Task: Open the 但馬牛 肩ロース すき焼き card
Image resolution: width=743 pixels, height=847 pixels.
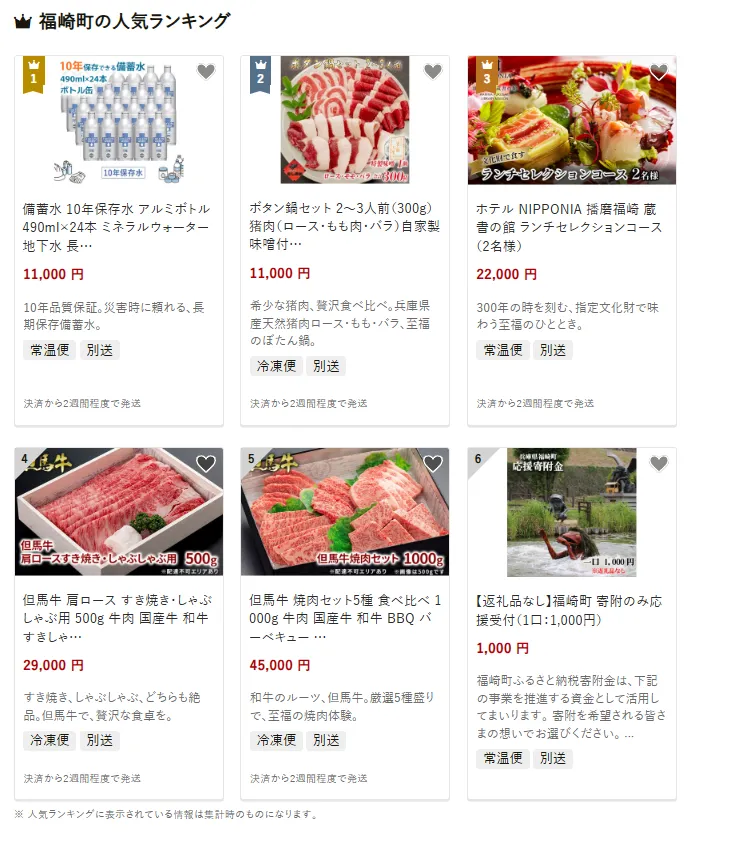Action: click(x=118, y=619)
